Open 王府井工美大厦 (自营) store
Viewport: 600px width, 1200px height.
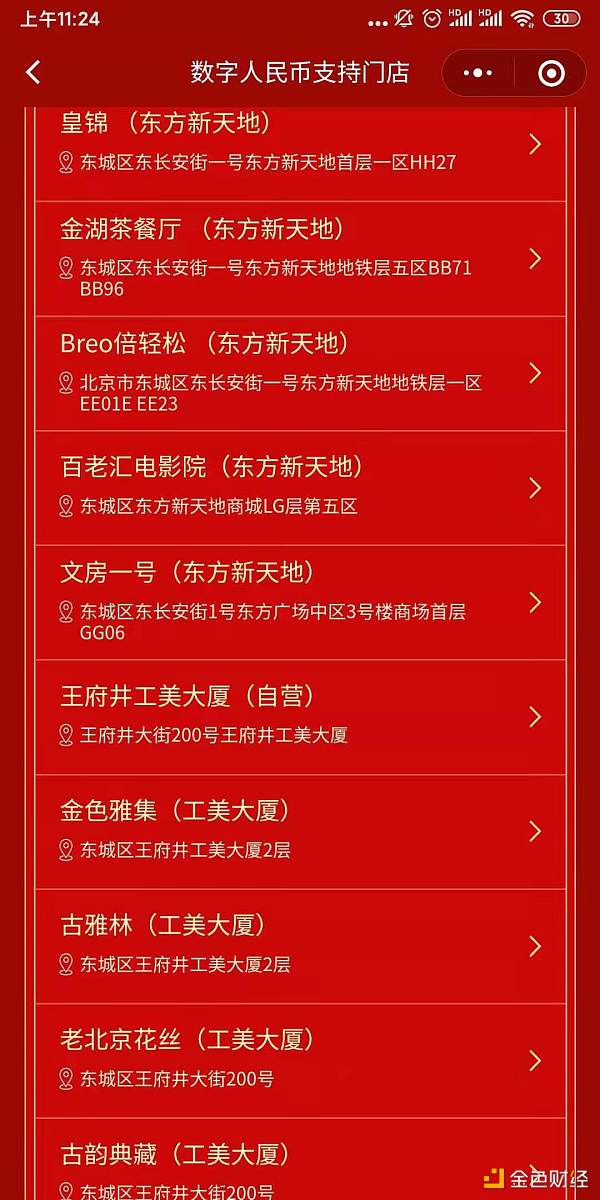(x=300, y=716)
